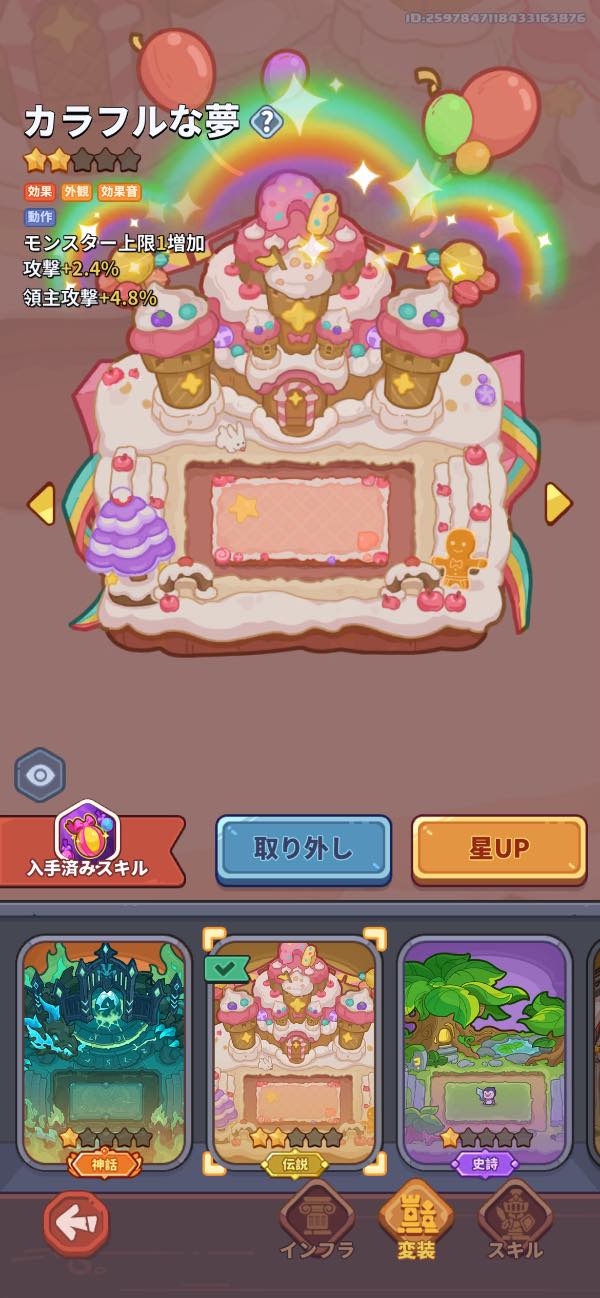
Task: Tap the 星UP button
Action: pos(499,849)
